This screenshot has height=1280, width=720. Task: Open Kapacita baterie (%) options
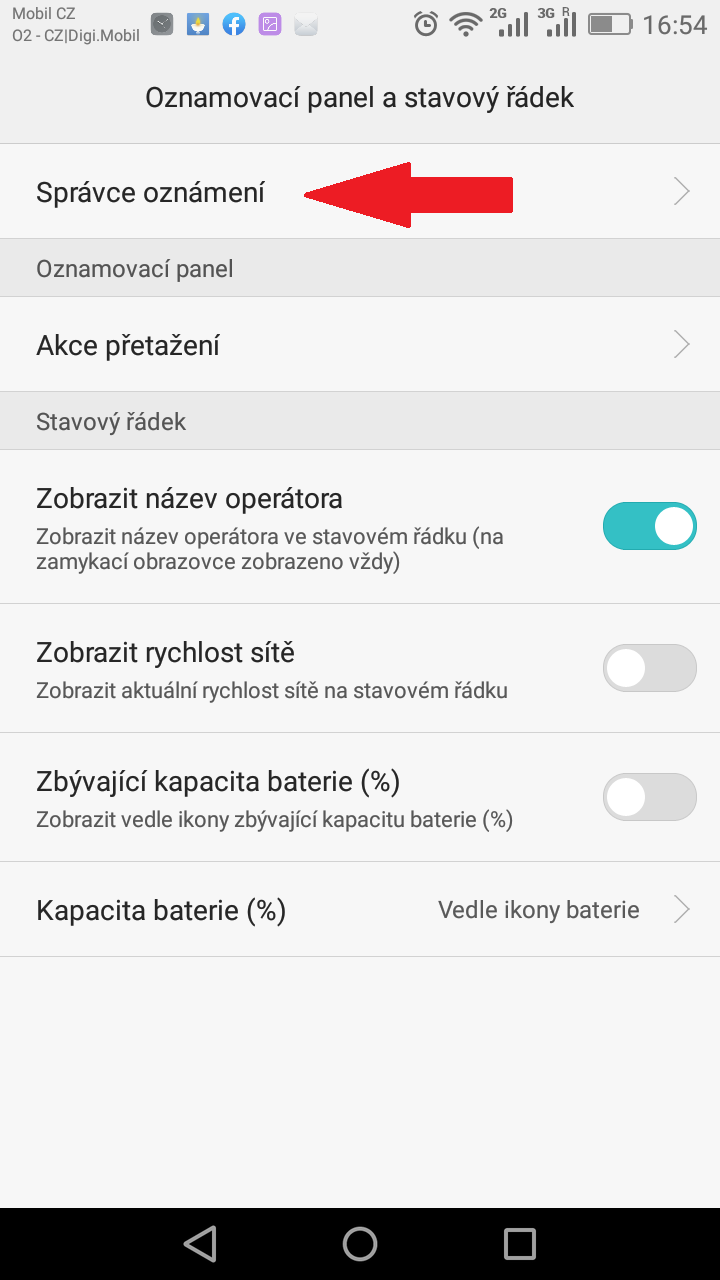coord(360,910)
